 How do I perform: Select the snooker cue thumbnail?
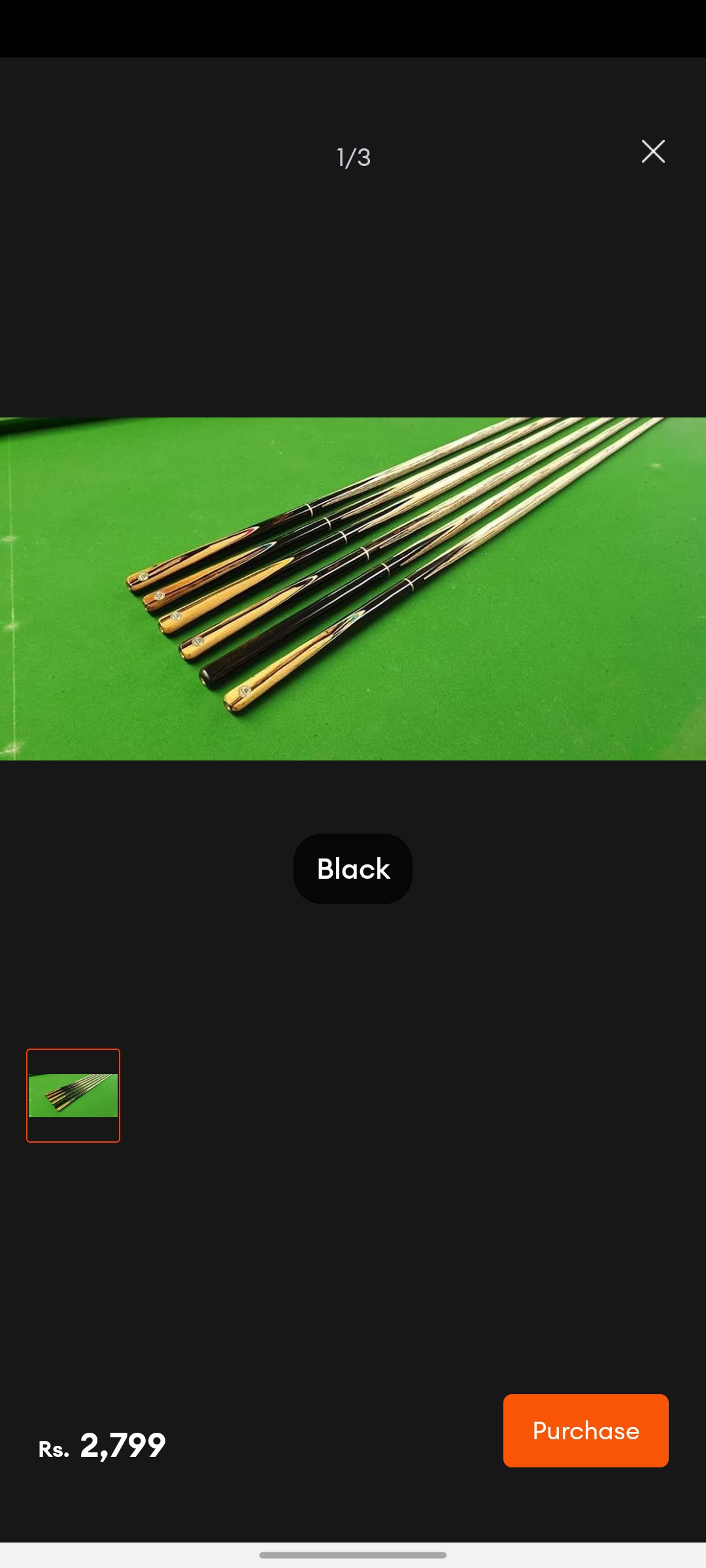click(73, 1095)
